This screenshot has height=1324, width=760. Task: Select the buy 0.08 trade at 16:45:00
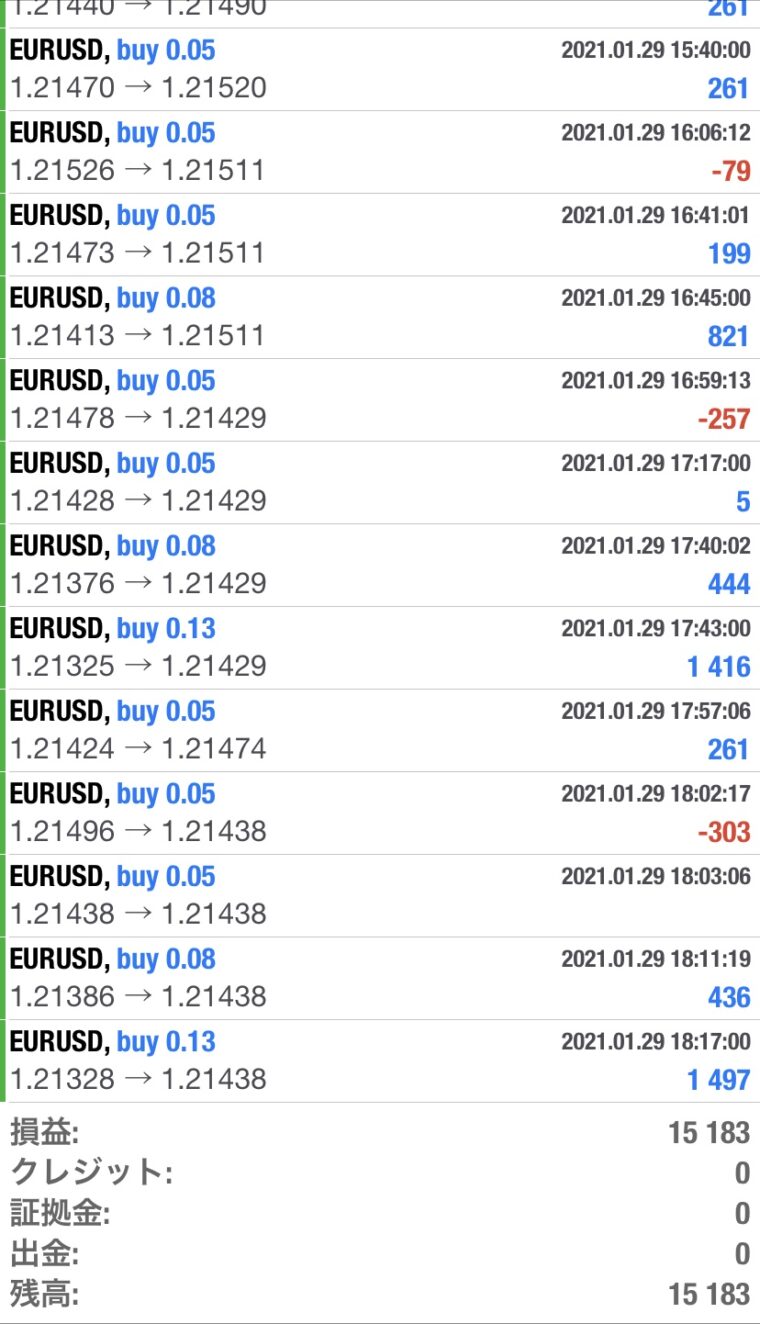pos(380,318)
